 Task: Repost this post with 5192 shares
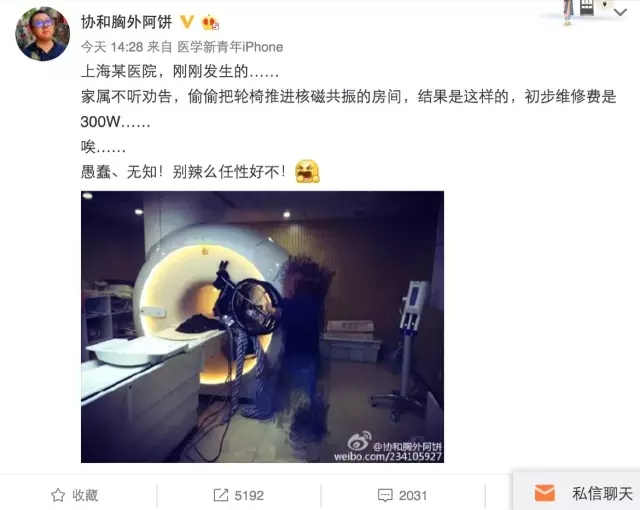(x=238, y=495)
